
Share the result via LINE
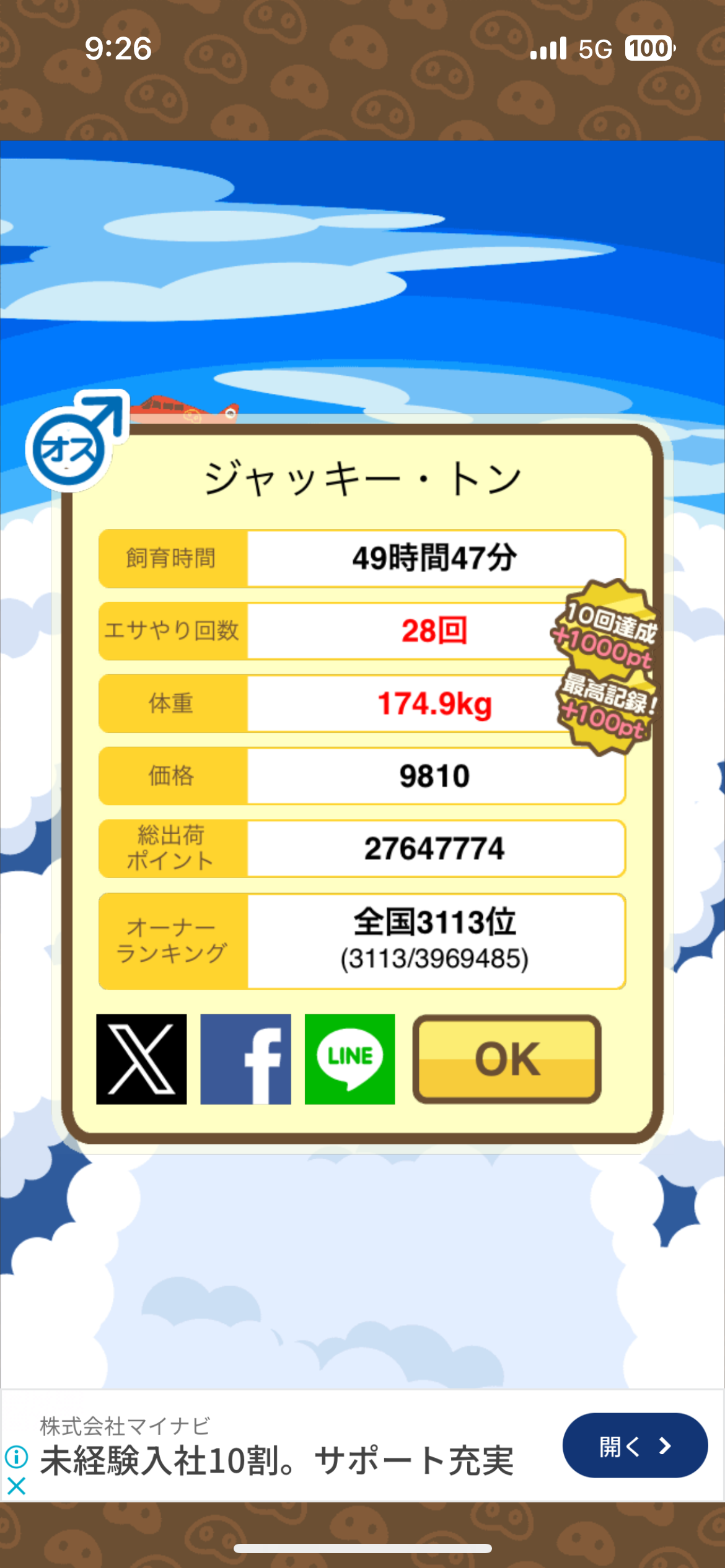pos(349,1059)
